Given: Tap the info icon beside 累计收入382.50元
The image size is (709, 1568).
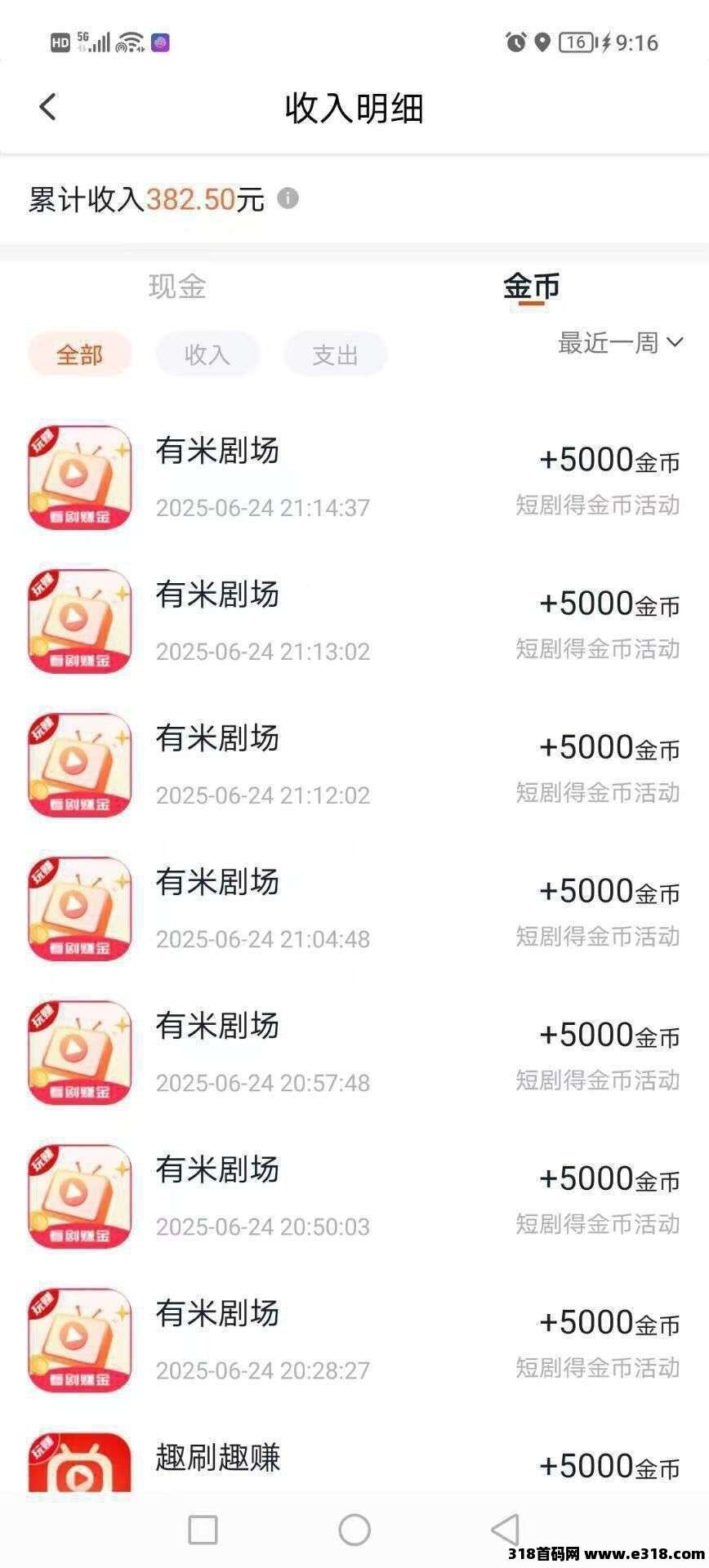Looking at the screenshot, I should tap(288, 198).
